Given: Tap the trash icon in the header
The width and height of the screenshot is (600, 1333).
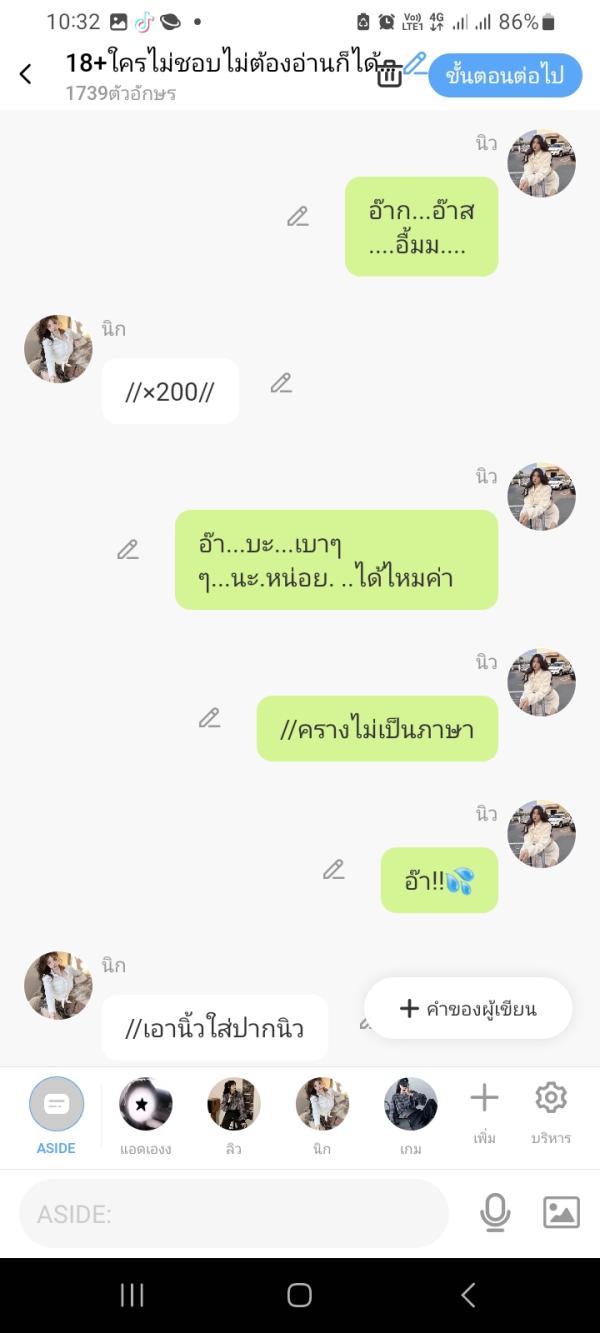Looking at the screenshot, I should tap(390, 74).
